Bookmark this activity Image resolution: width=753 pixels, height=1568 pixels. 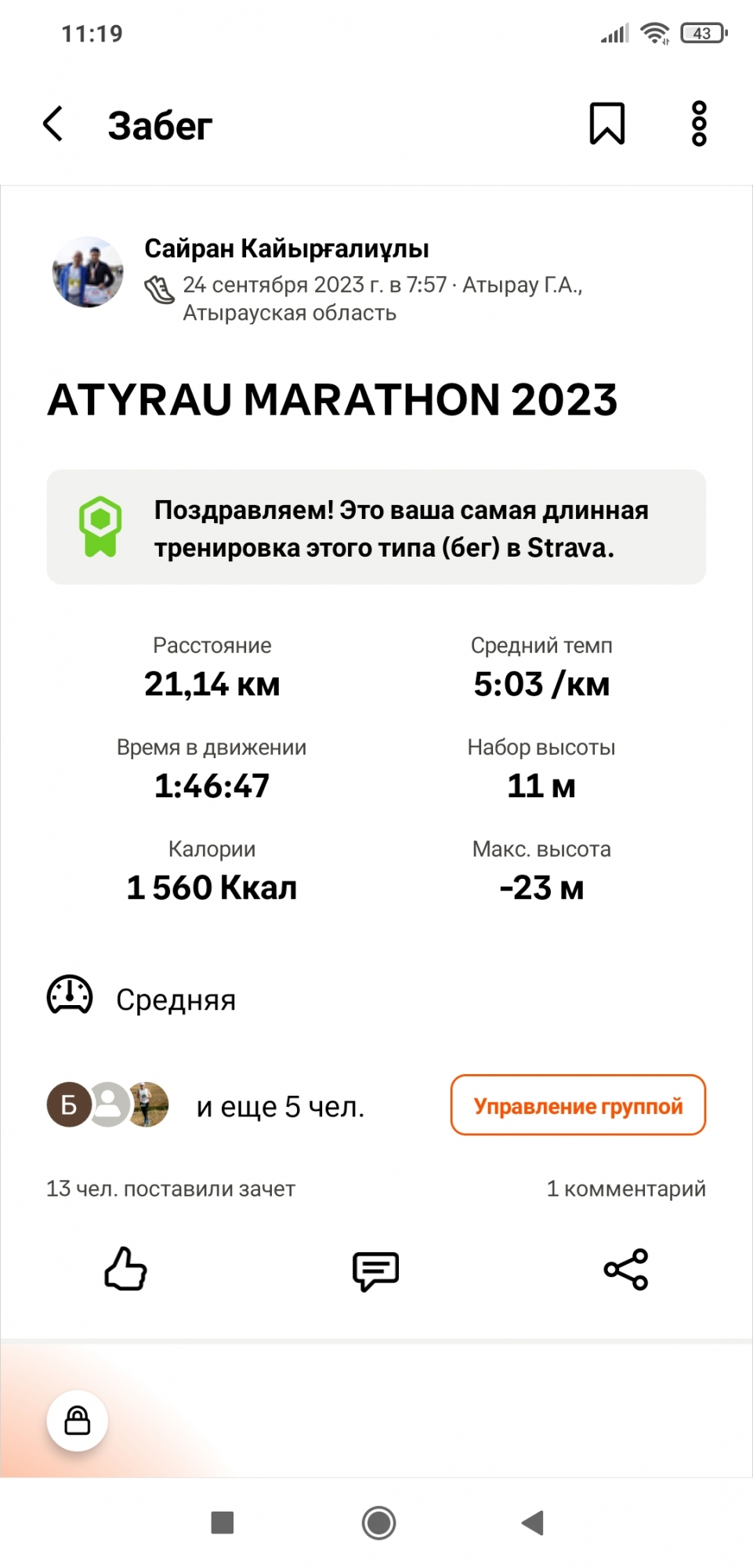(606, 124)
